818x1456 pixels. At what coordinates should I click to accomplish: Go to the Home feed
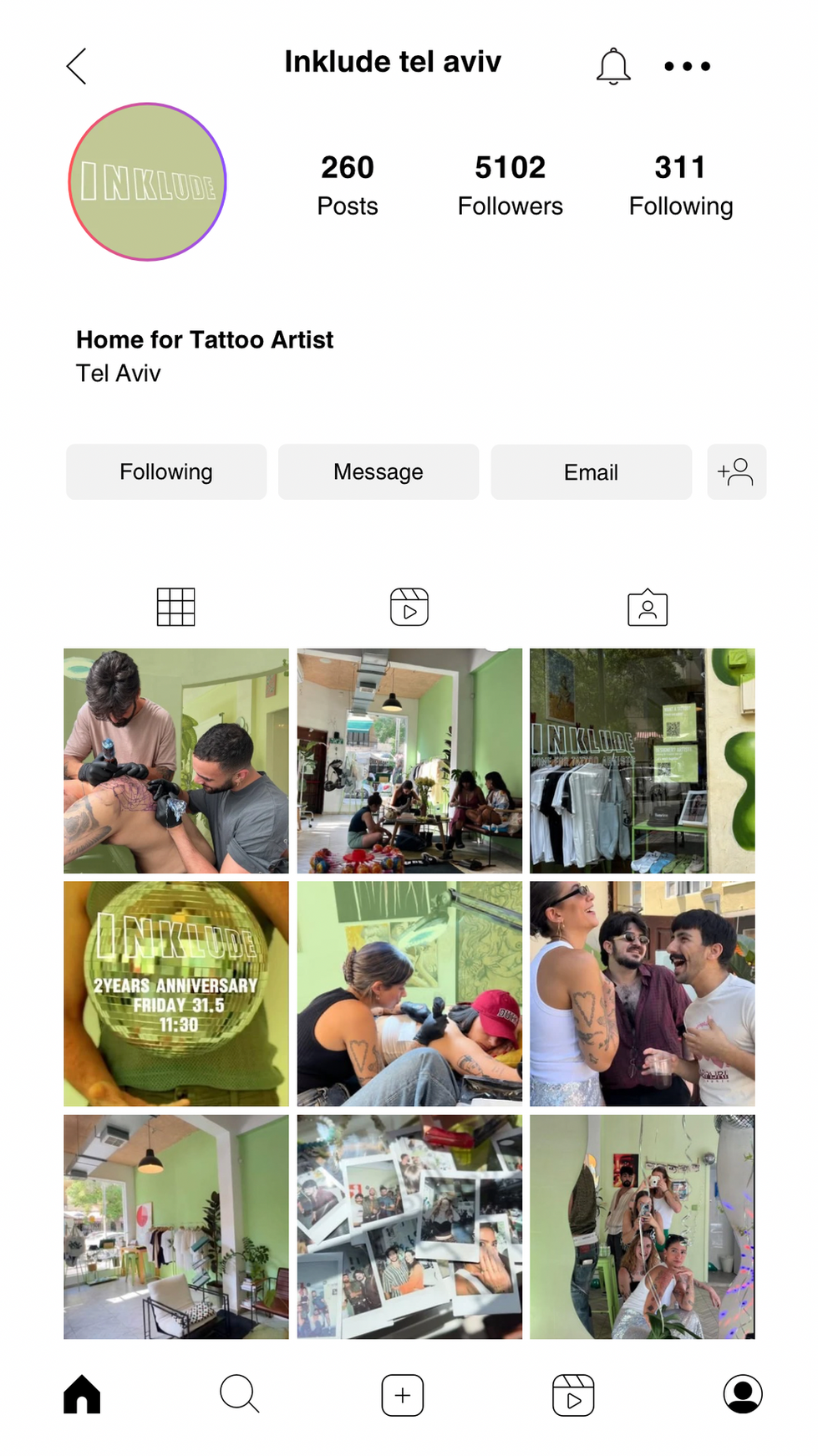pyautogui.click(x=82, y=1394)
